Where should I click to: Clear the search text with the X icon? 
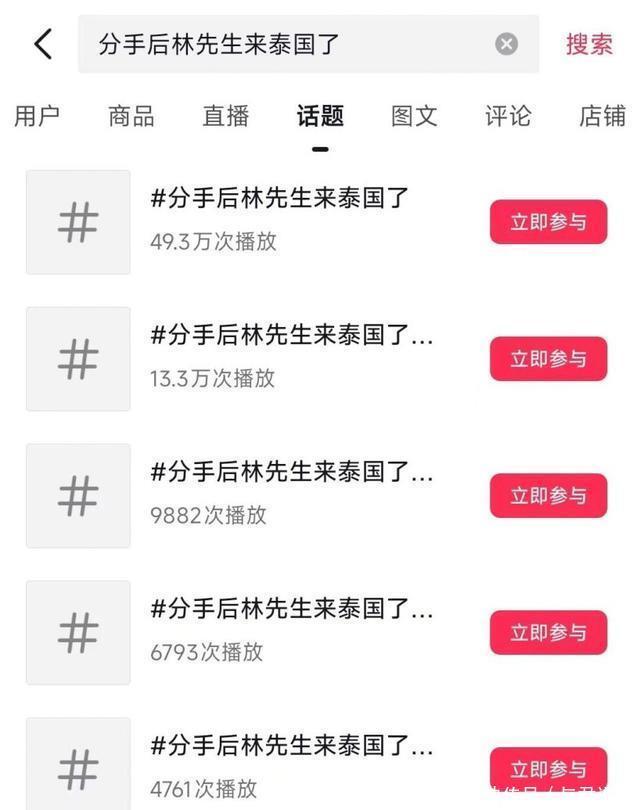click(x=507, y=44)
